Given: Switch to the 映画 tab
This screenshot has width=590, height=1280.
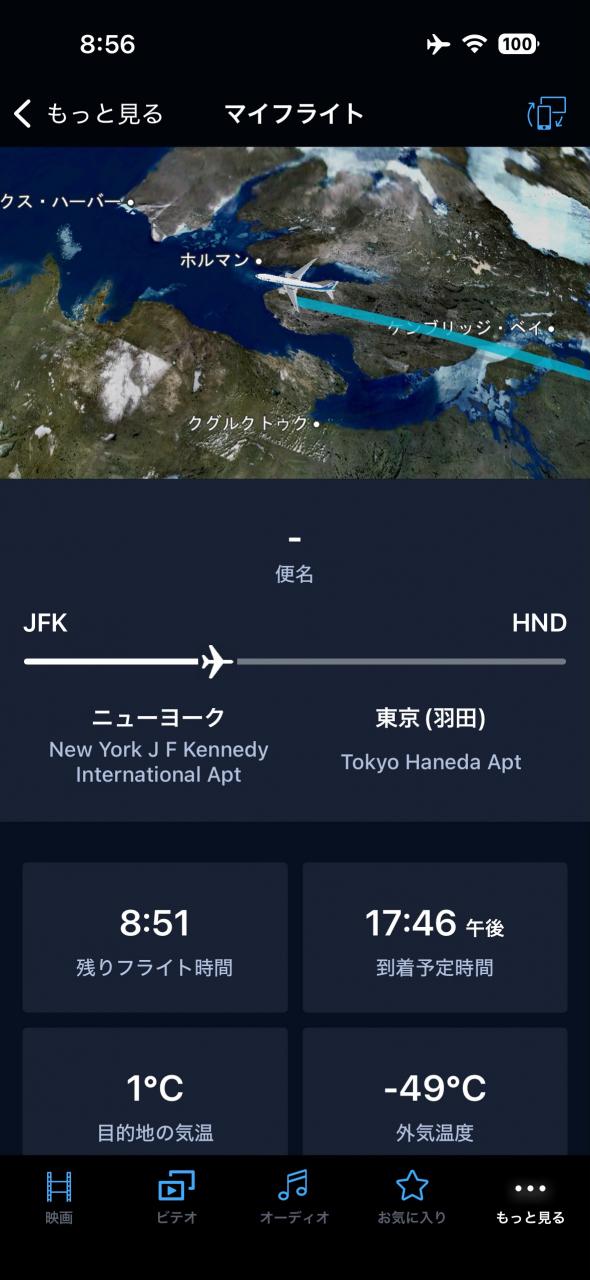Looking at the screenshot, I should pos(59,1198).
